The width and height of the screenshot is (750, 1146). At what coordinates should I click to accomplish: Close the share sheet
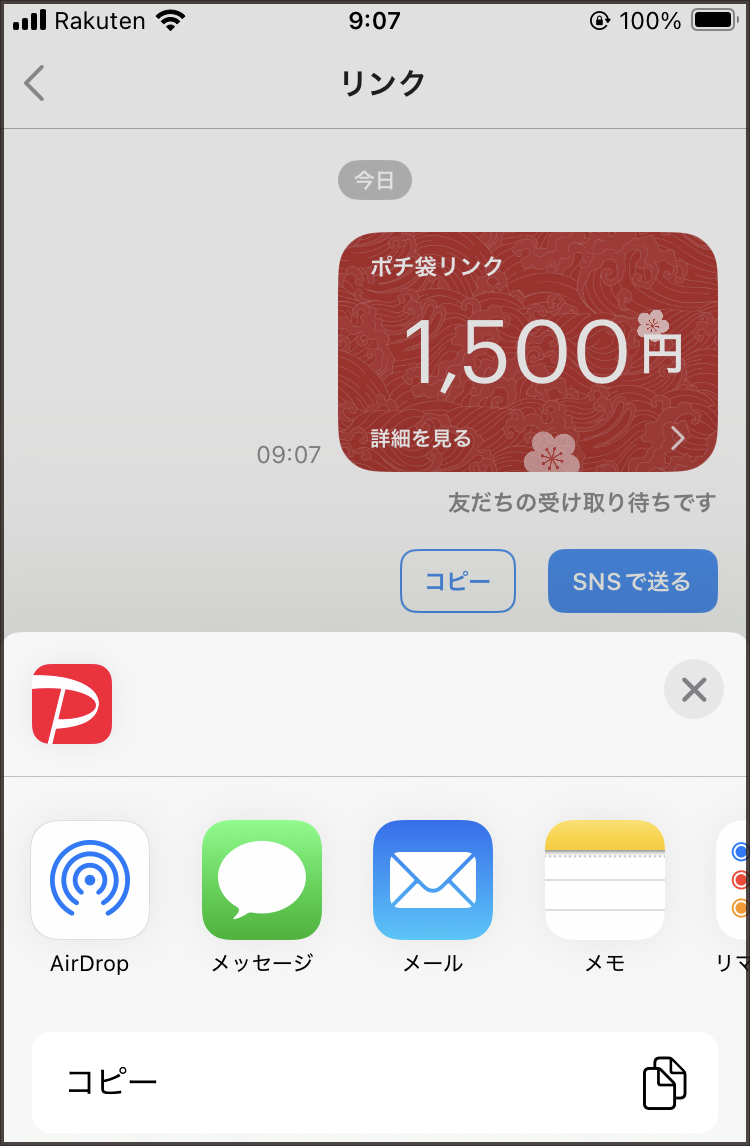(693, 689)
